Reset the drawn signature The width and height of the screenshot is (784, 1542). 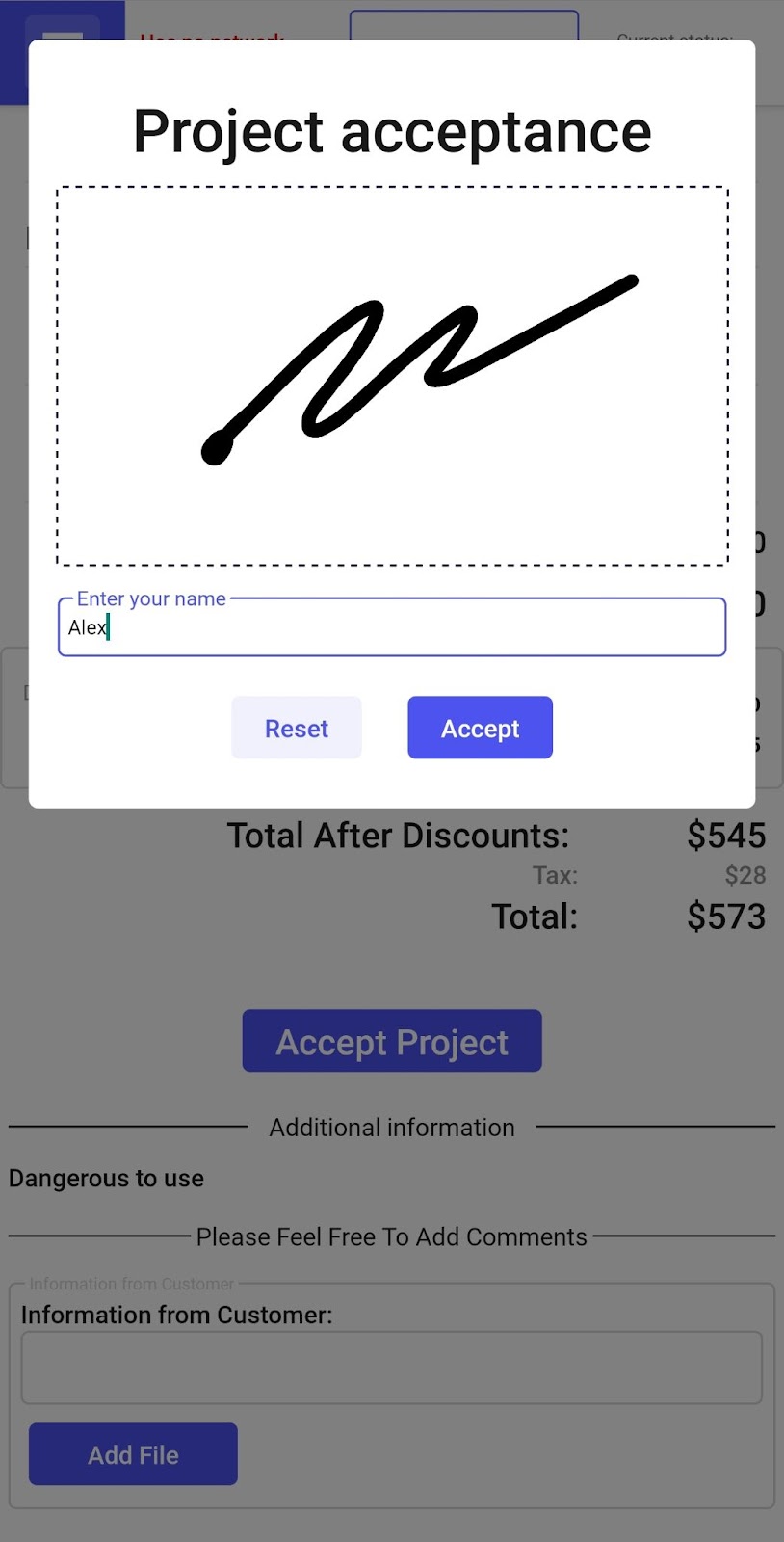(x=297, y=728)
